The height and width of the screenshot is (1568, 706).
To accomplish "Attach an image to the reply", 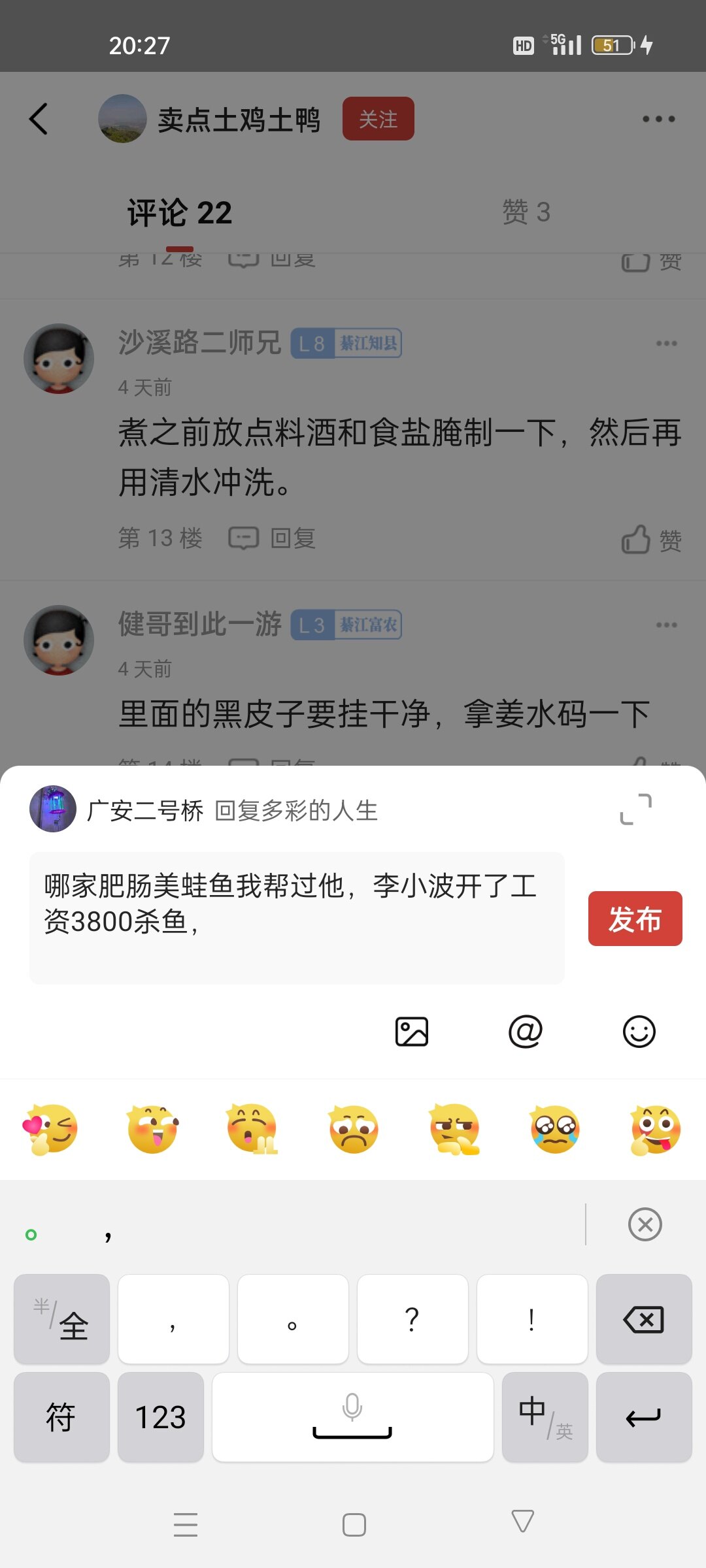I will [412, 1032].
